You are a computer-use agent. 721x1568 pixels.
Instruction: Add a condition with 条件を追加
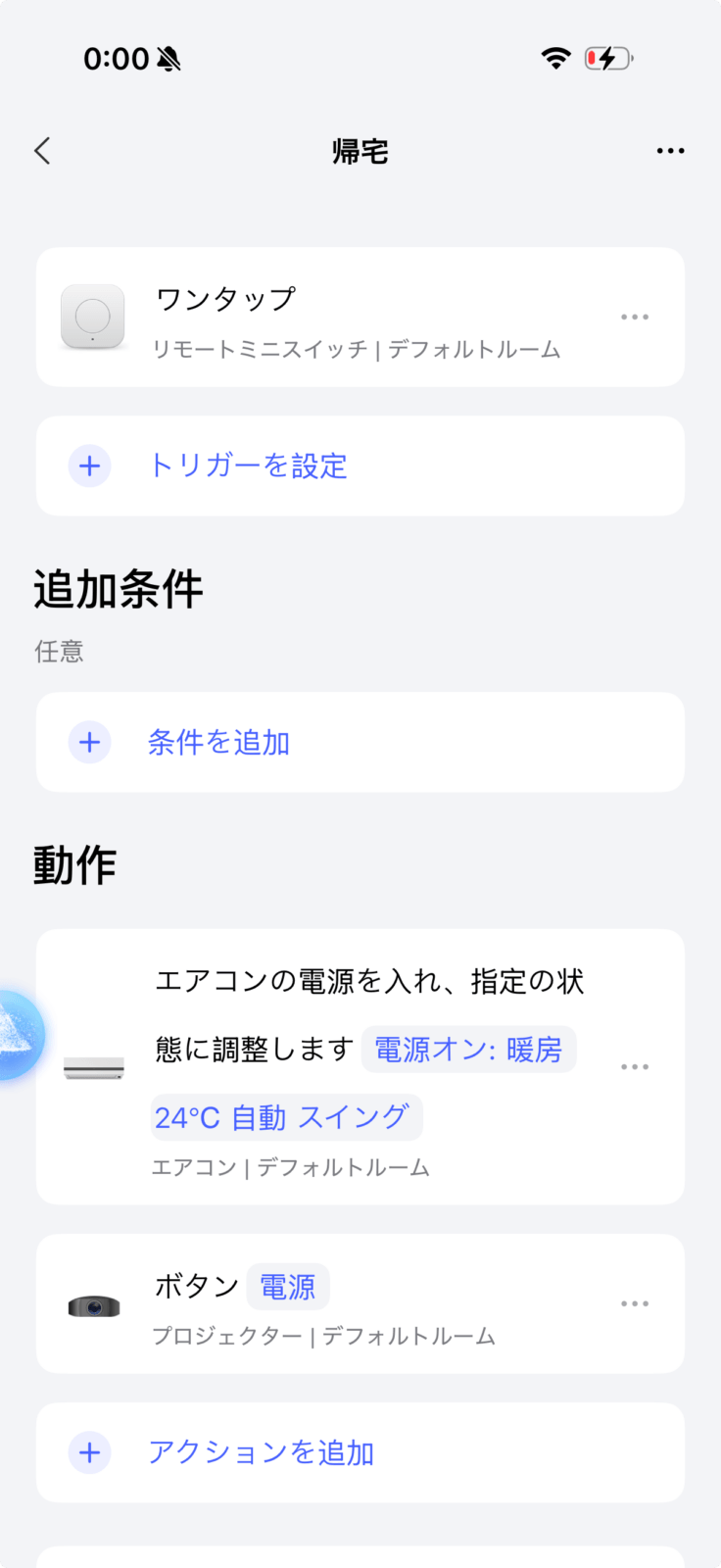click(x=217, y=743)
